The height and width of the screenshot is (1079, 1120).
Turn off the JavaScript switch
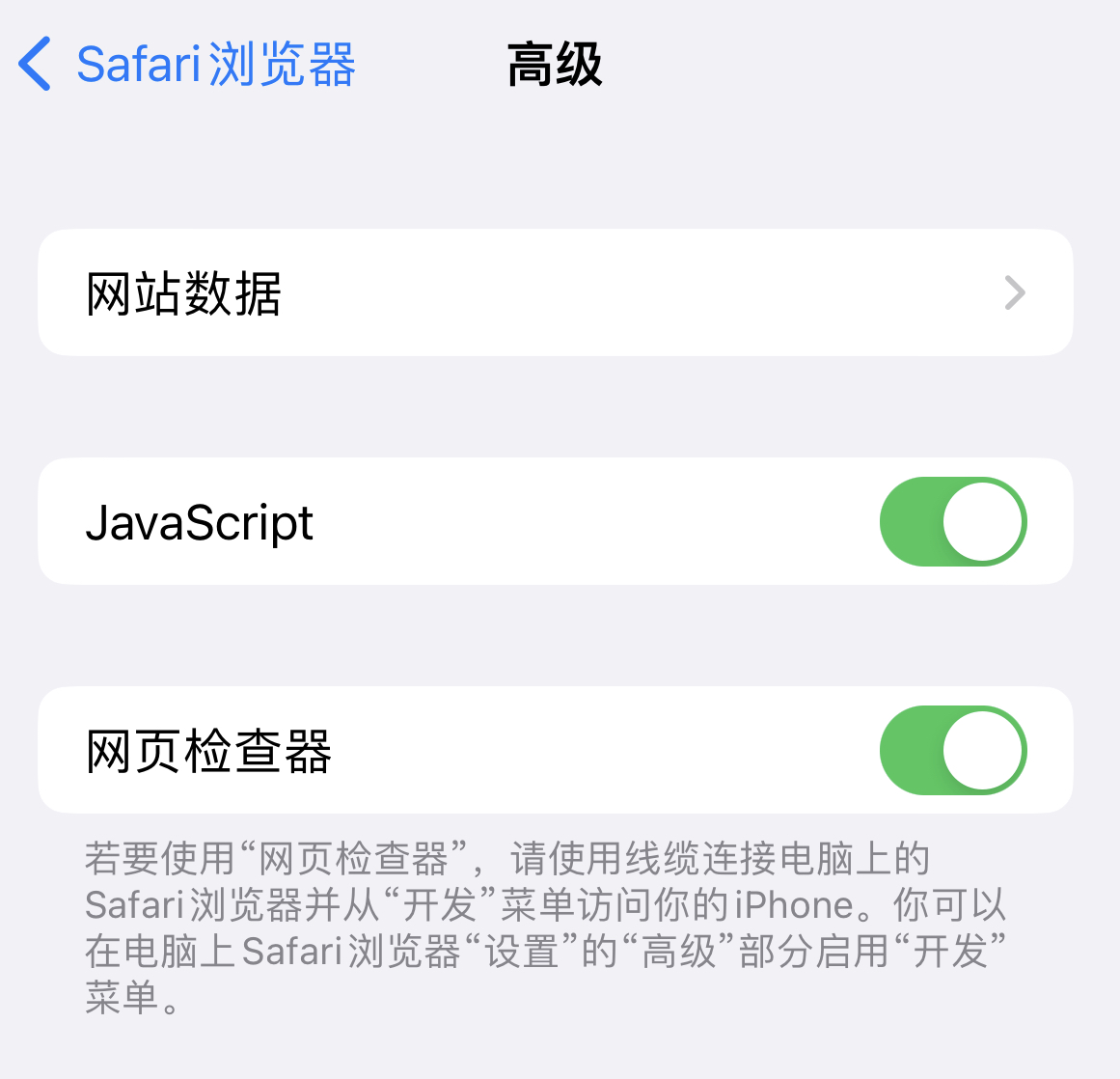(952, 522)
